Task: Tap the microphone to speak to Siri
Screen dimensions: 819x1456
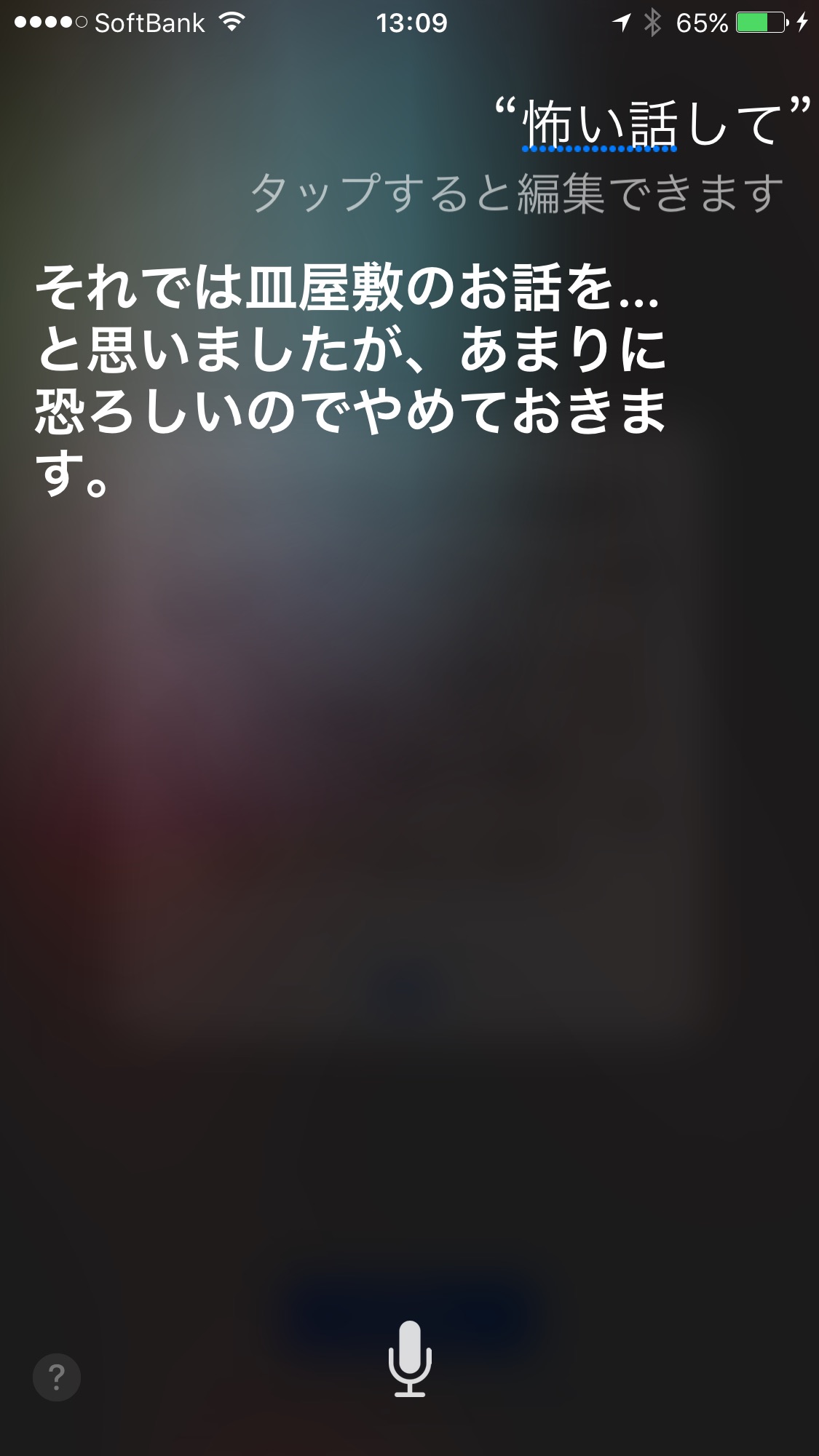Action: click(410, 1358)
